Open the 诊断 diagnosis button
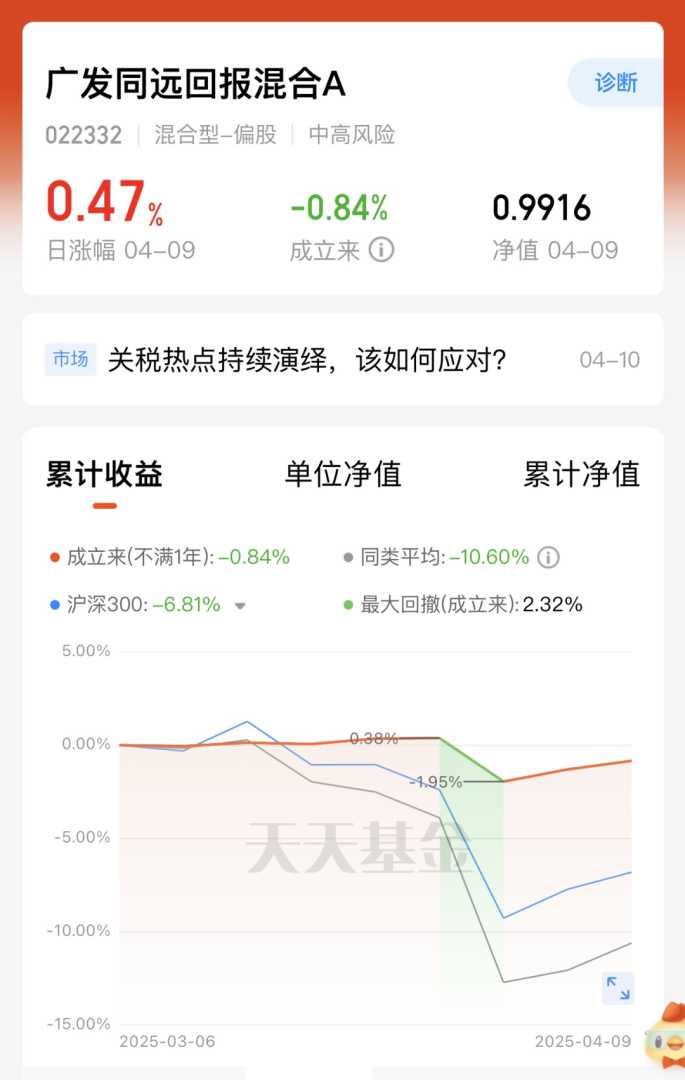This screenshot has width=685, height=1080. 616,83
